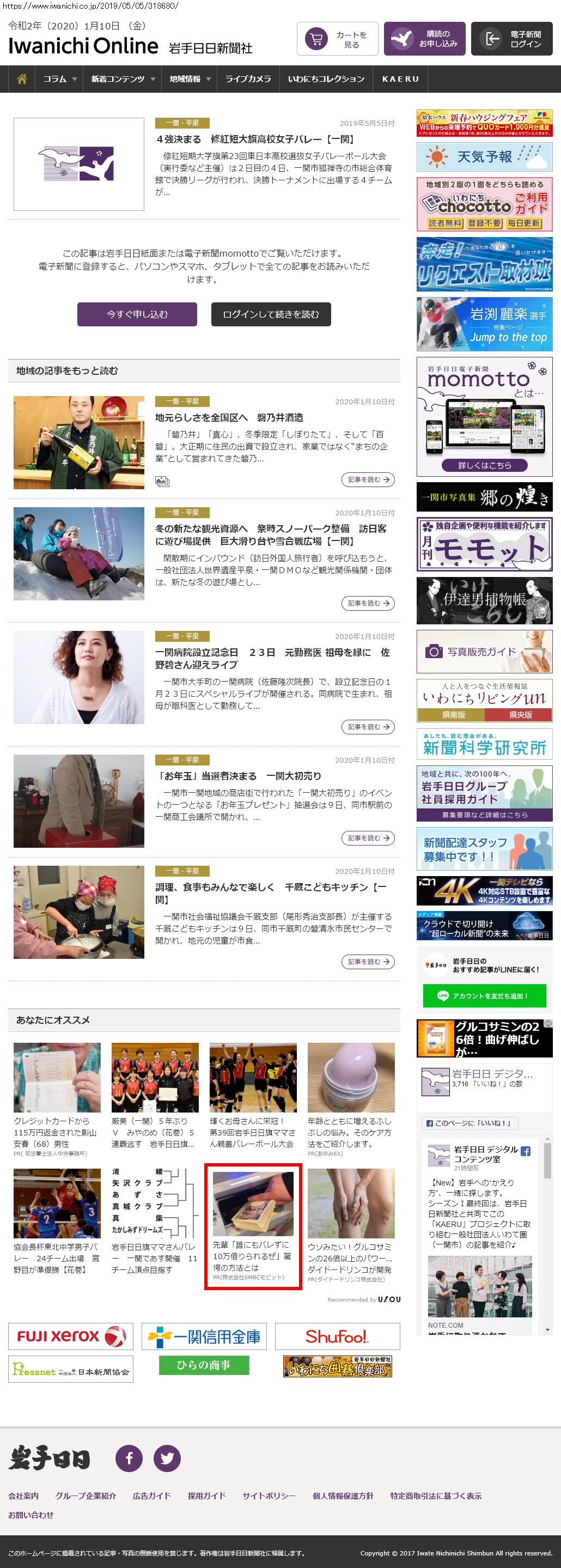The height and width of the screenshot is (1568, 561).
Task: Expand the 新着コンテンツ menu
Action: click(123, 79)
